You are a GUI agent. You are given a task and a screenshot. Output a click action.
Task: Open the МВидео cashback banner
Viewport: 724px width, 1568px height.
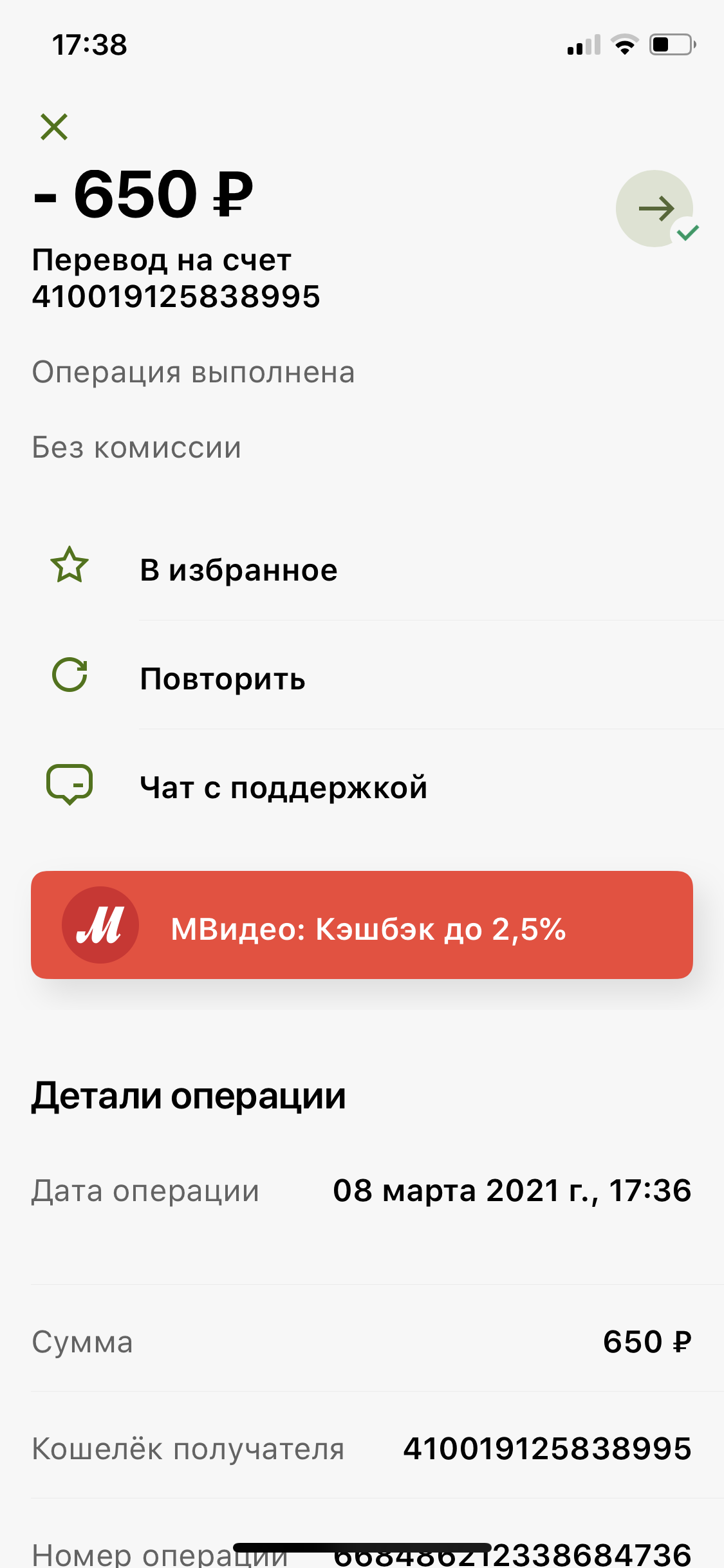click(362, 925)
